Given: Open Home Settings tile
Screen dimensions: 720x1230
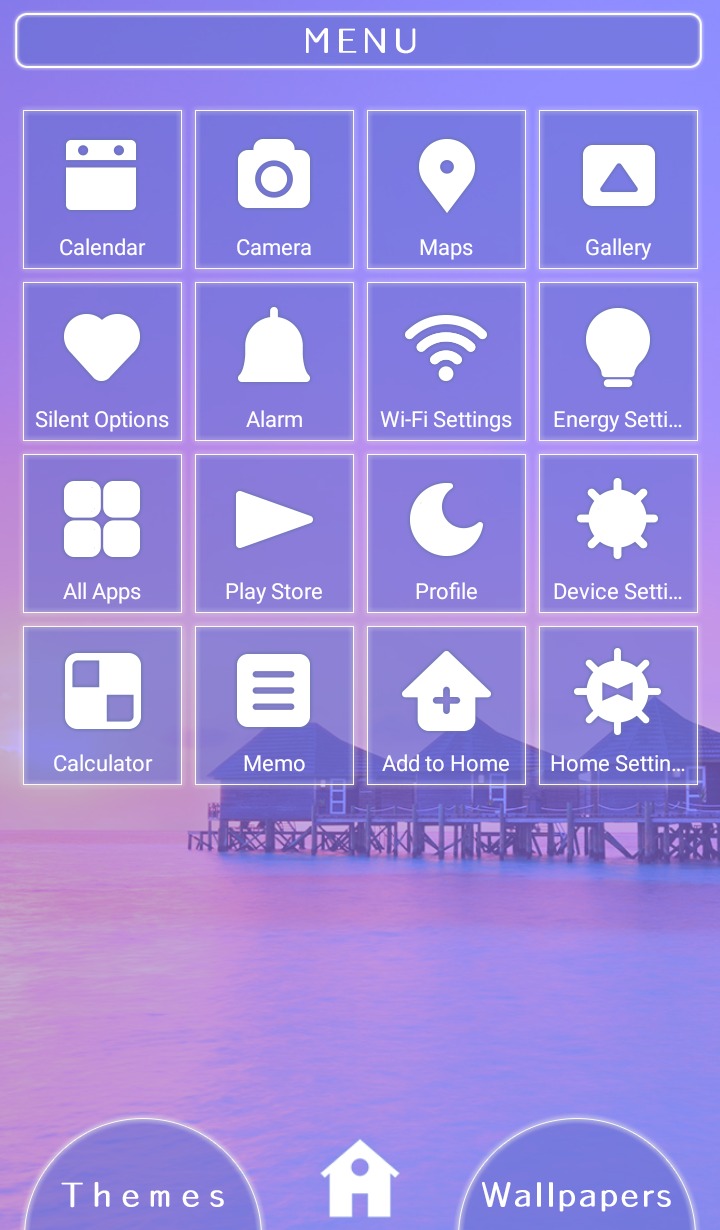Looking at the screenshot, I should tap(618, 706).
